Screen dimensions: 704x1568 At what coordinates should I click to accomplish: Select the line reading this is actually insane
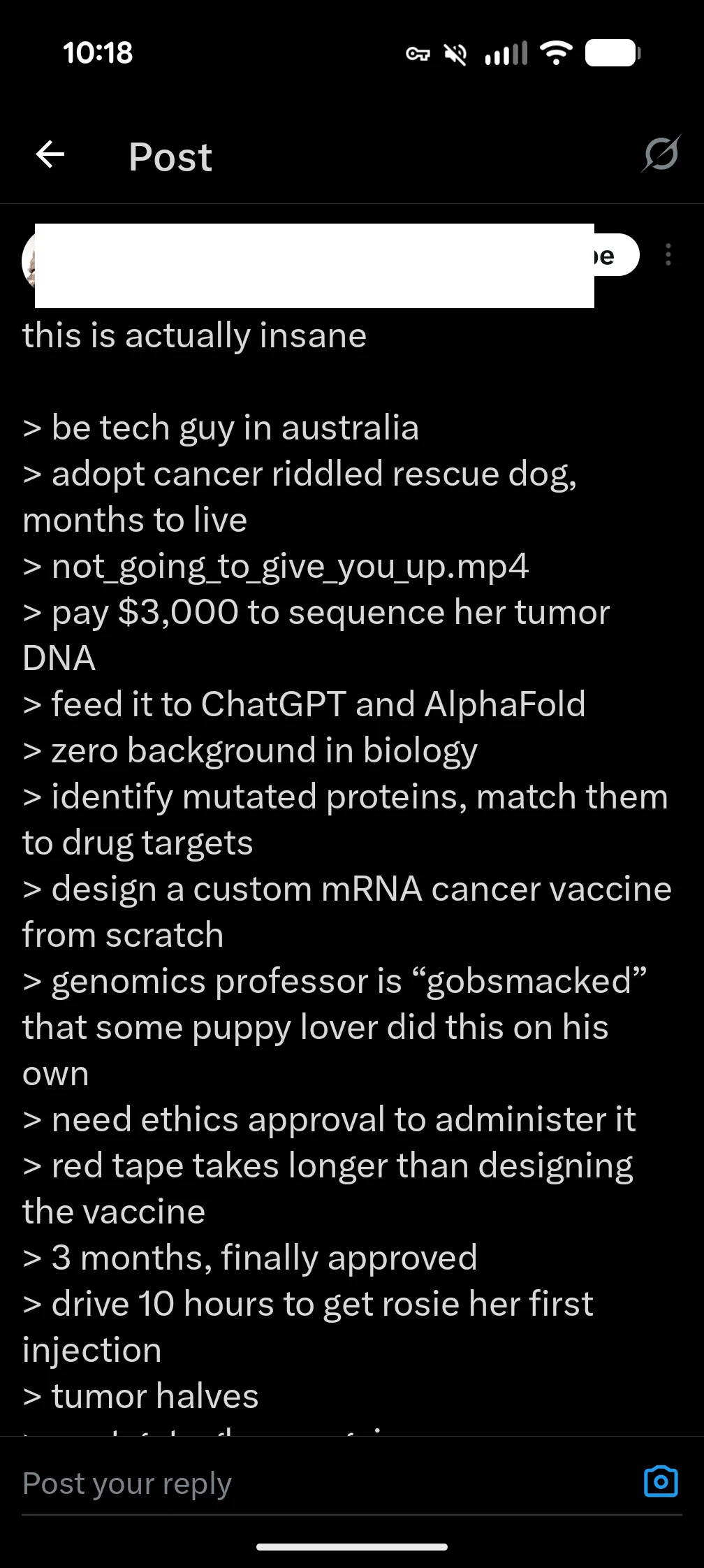click(193, 335)
